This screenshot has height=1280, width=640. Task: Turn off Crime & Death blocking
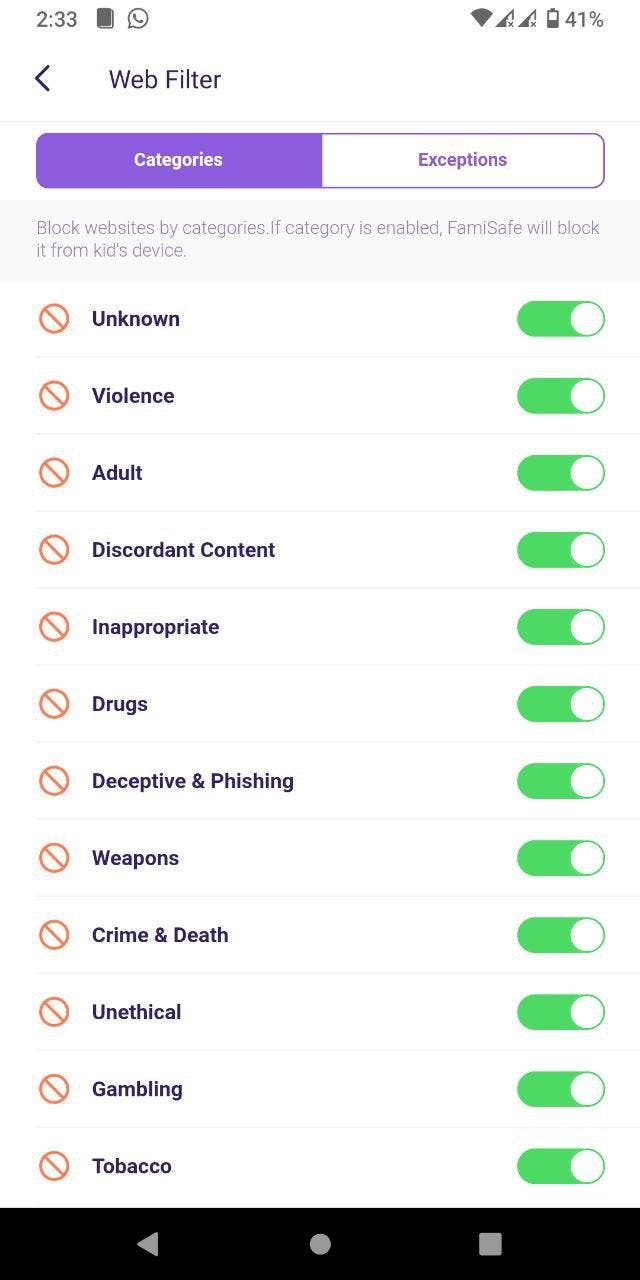[561, 935]
